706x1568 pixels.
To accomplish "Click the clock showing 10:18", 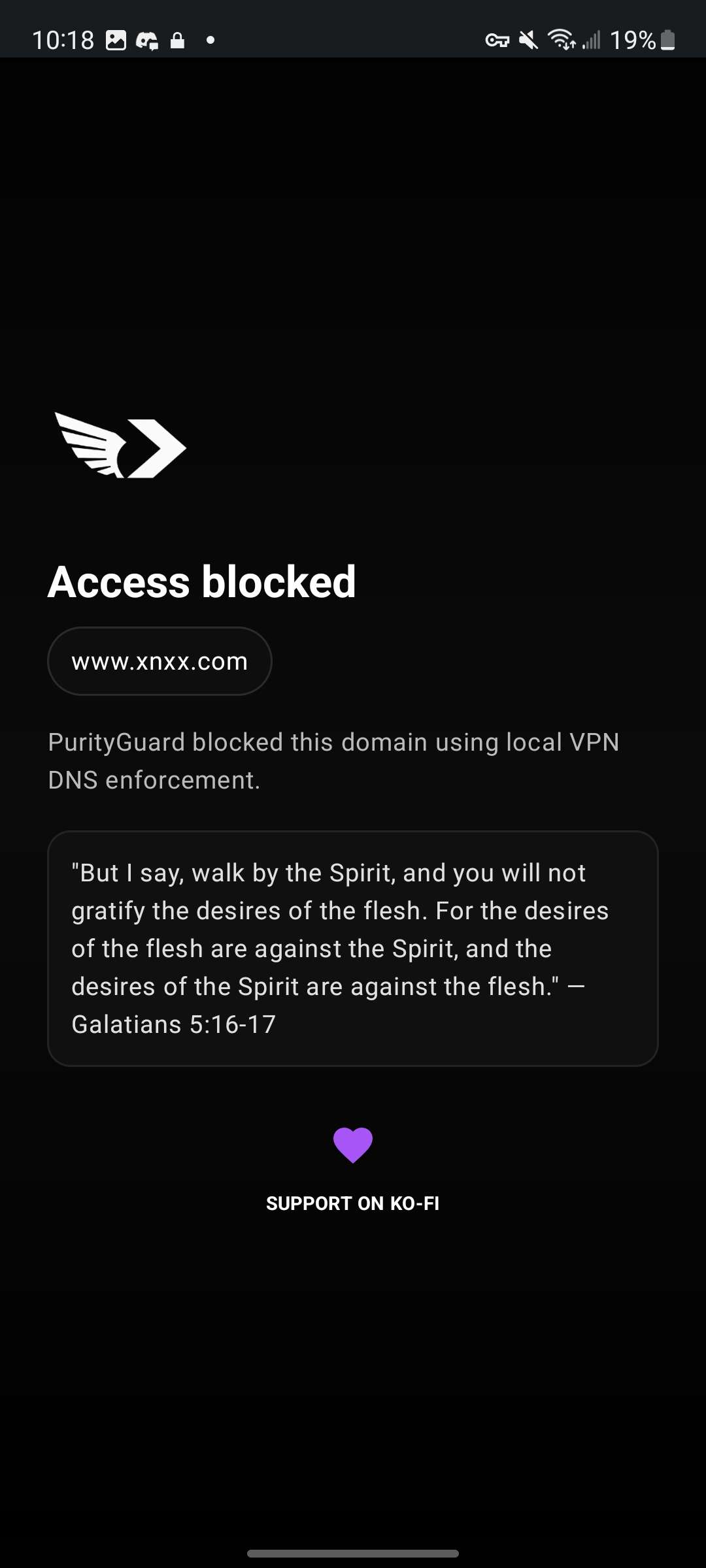I will tap(62, 41).
